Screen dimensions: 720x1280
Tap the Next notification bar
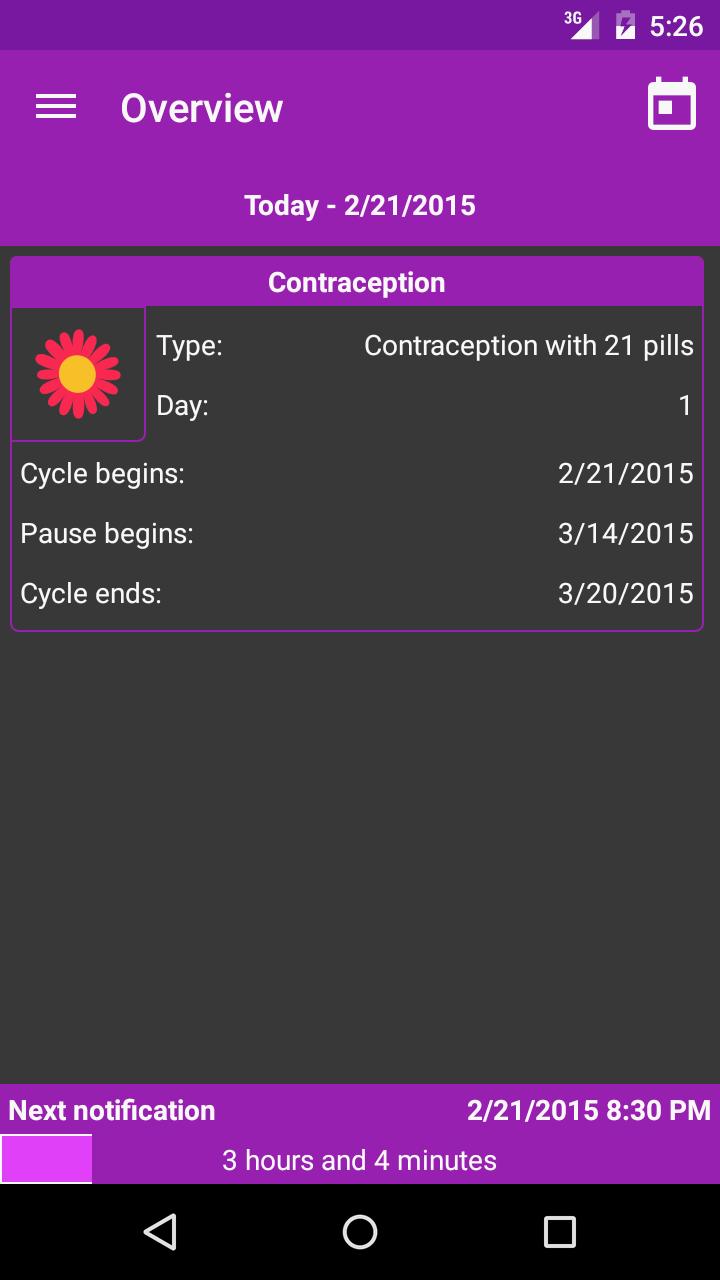[111, 1110]
